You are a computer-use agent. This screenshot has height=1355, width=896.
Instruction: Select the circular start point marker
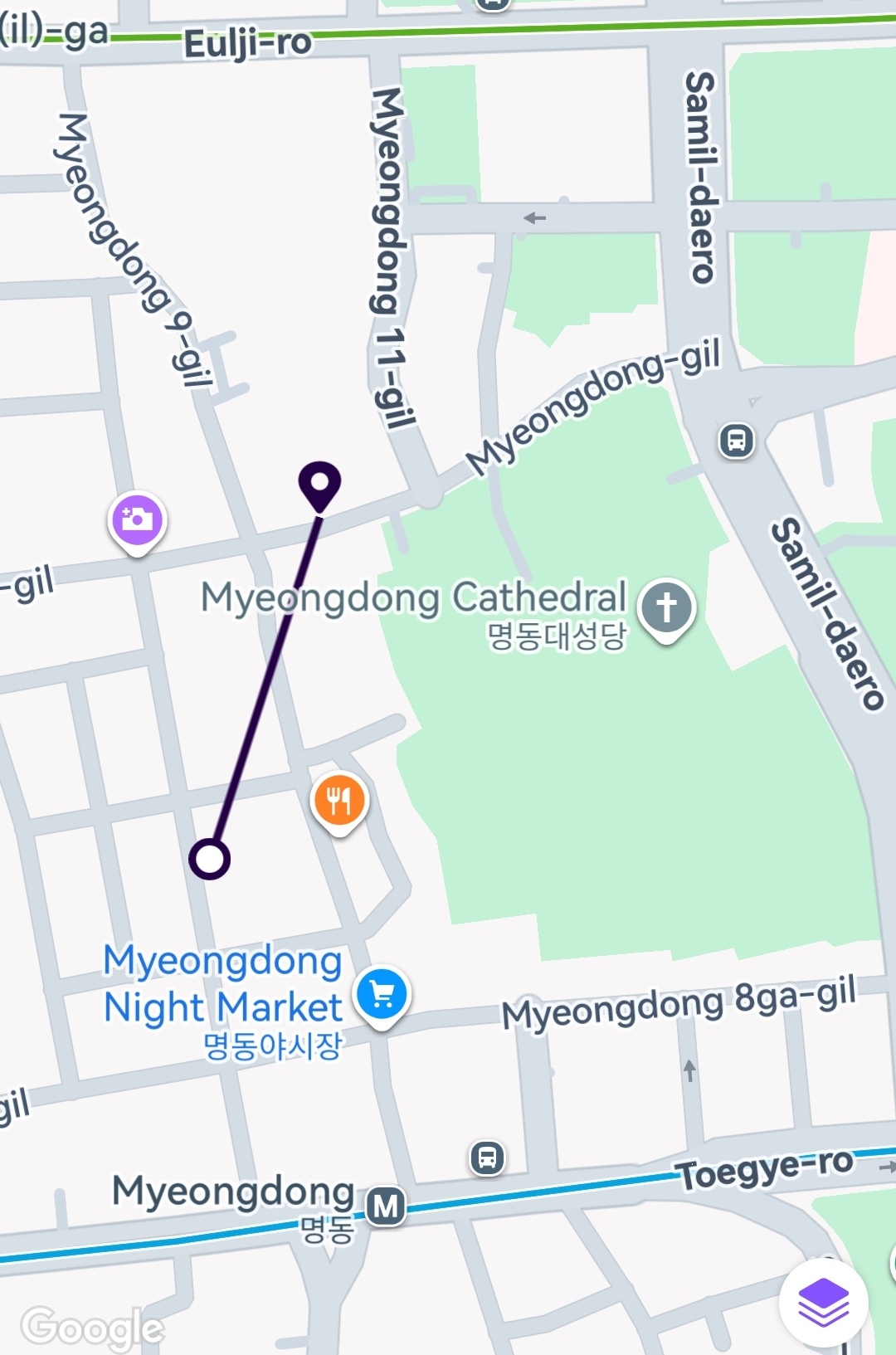pos(209,860)
